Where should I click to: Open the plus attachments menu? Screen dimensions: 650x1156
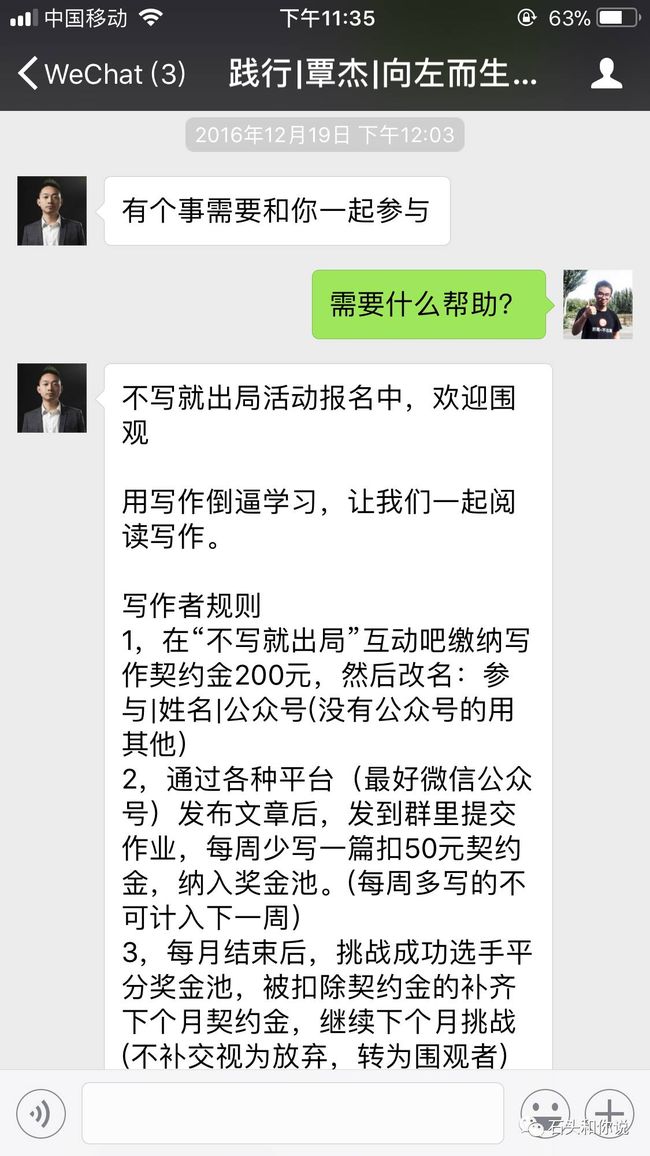609,1113
